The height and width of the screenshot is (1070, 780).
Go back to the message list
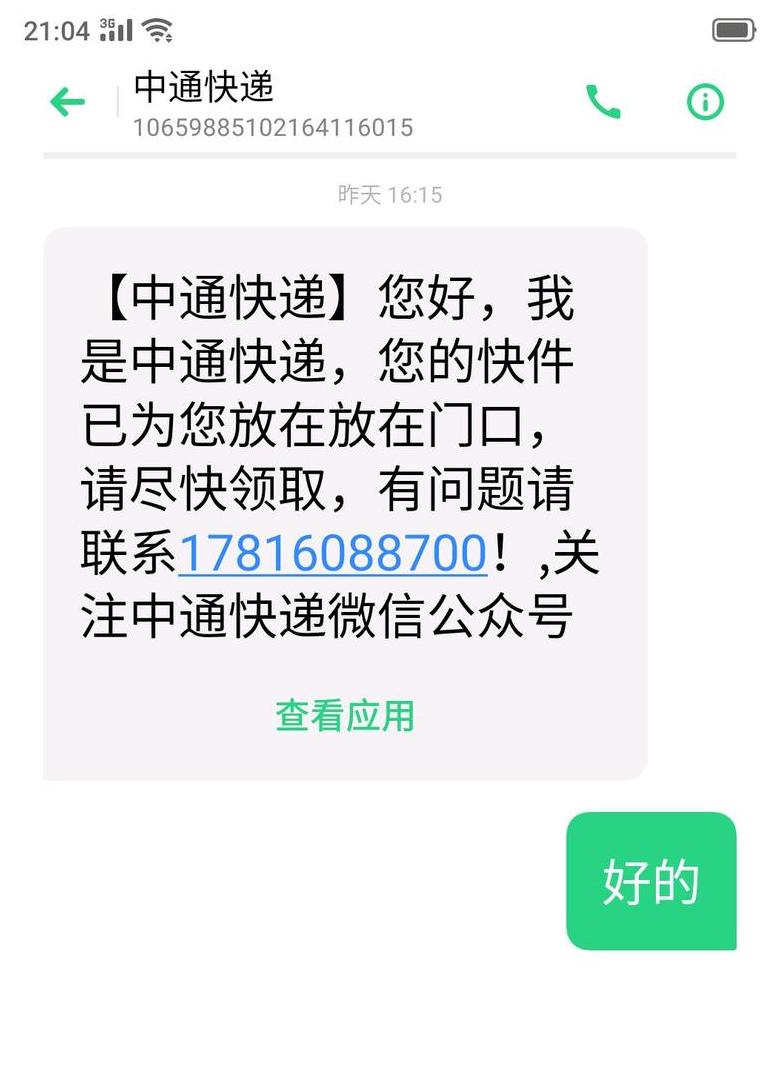click(67, 102)
